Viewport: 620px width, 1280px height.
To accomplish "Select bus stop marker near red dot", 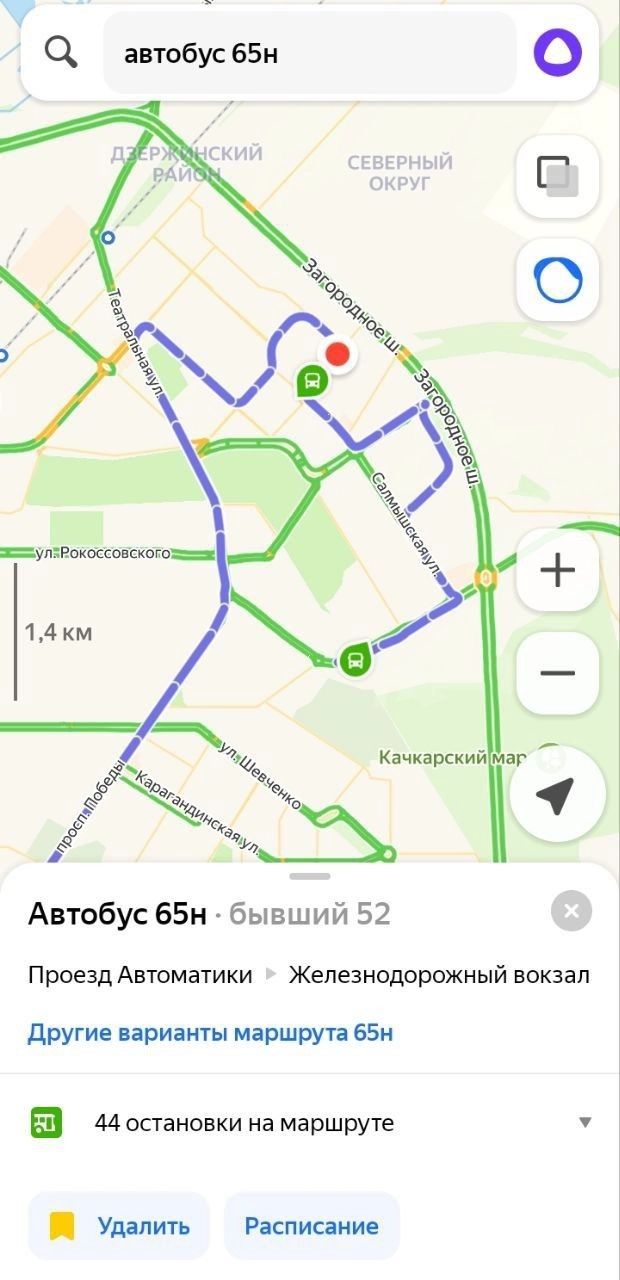I will (311, 381).
